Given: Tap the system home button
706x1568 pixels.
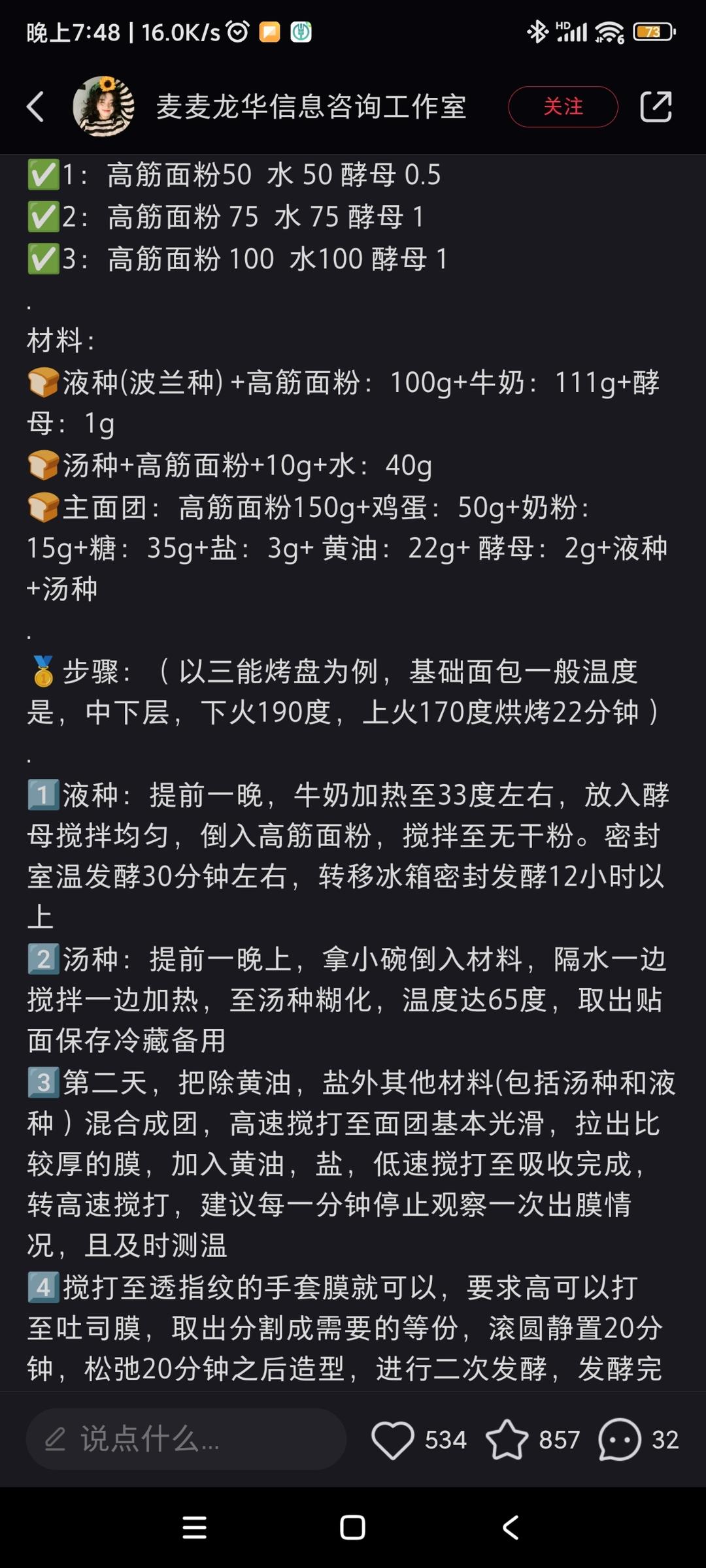Looking at the screenshot, I should 352,1527.
